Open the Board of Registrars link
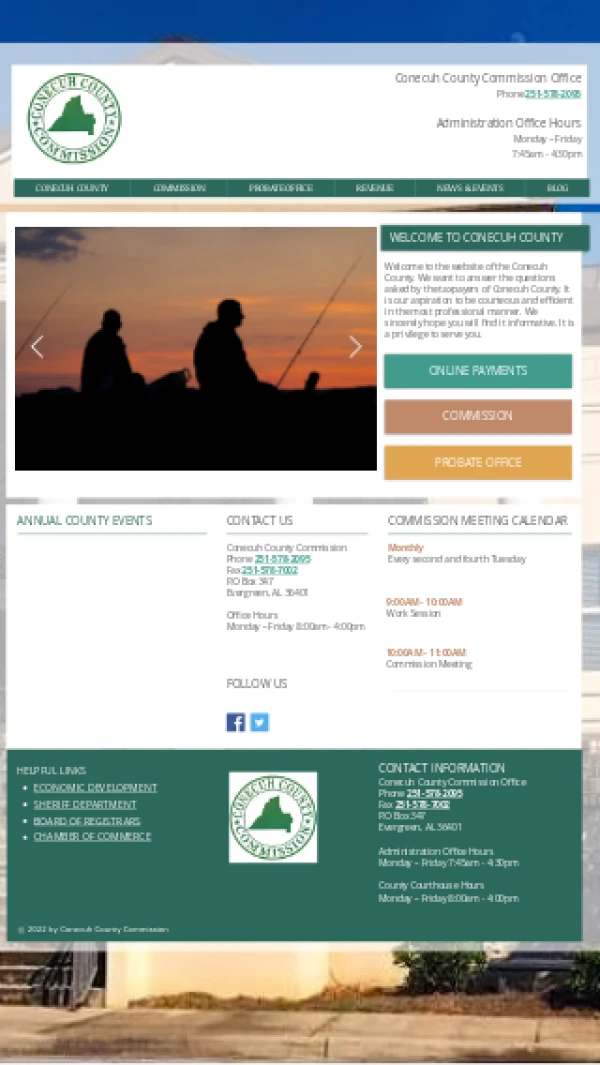Screen dimensions: 600x1065 click(87, 821)
